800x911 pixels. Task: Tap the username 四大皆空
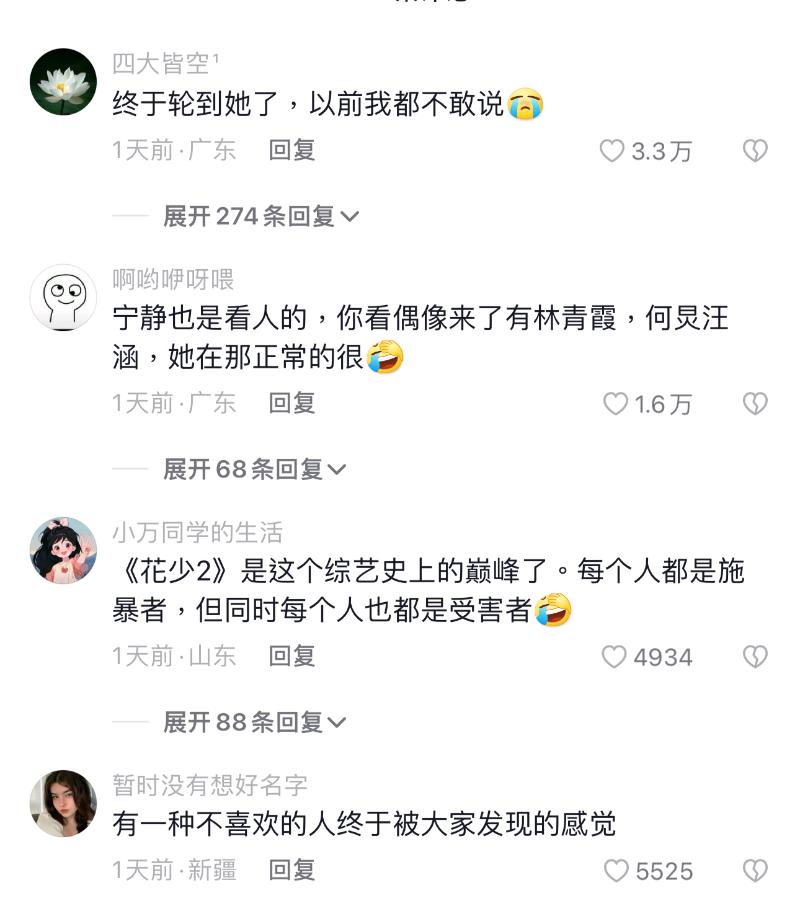coord(161,64)
